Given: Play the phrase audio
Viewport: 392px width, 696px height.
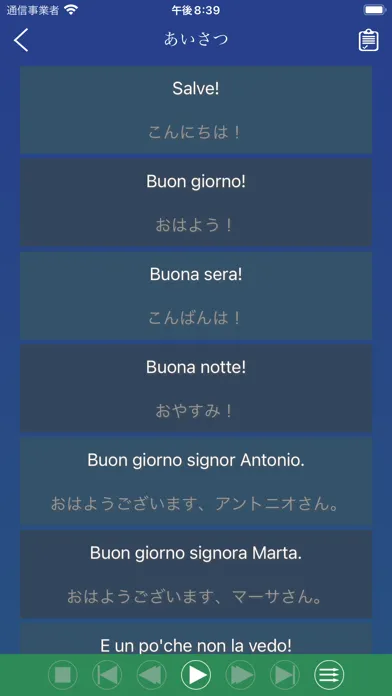Looking at the screenshot, I should pyautogui.click(x=196, y=675).
